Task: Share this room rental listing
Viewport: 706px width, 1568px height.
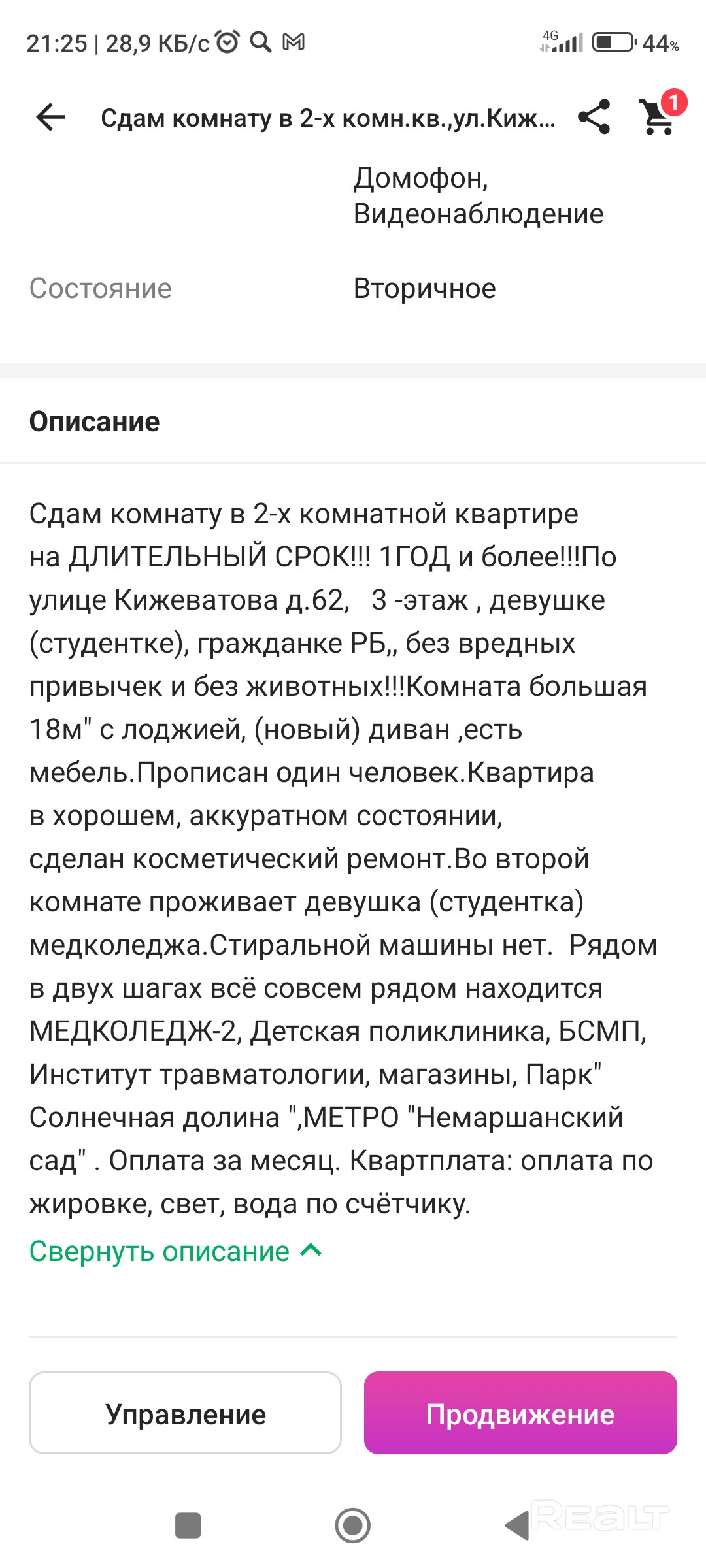Action: click(x=594, y=118)
